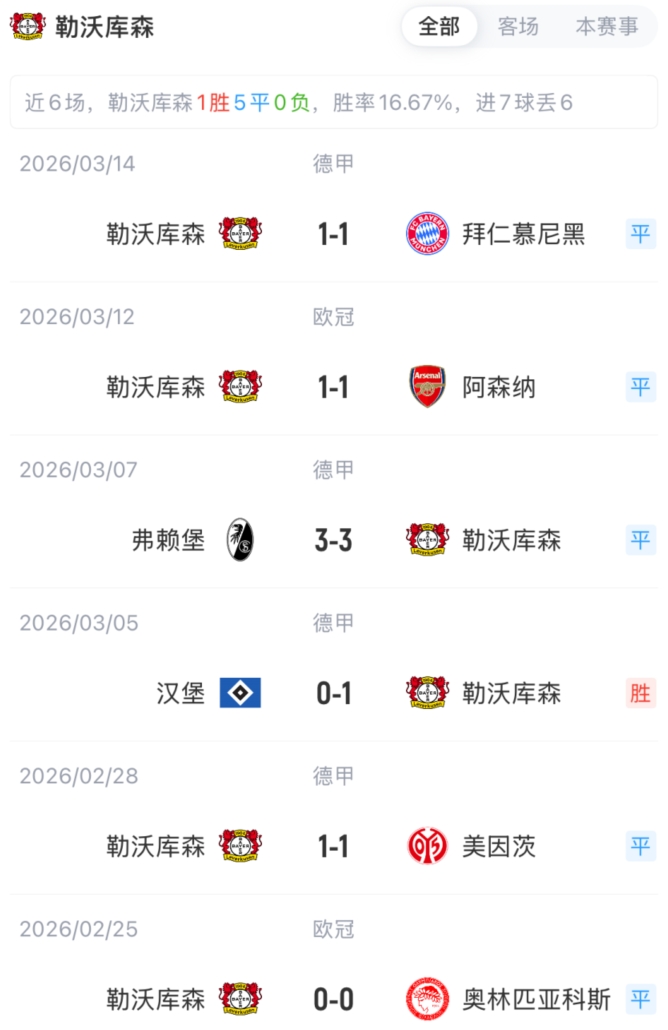Viewport: 668px width, 1030px height.
Task: Switch to the 客场 tab
Action: pos(518,27)
